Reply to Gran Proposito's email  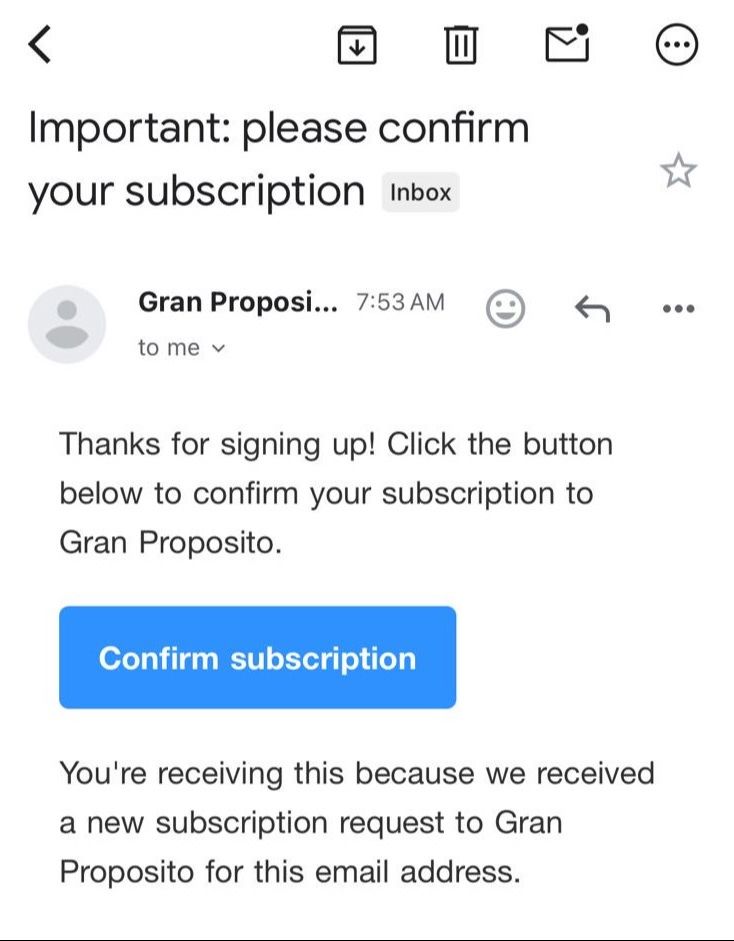pos(592,308)
